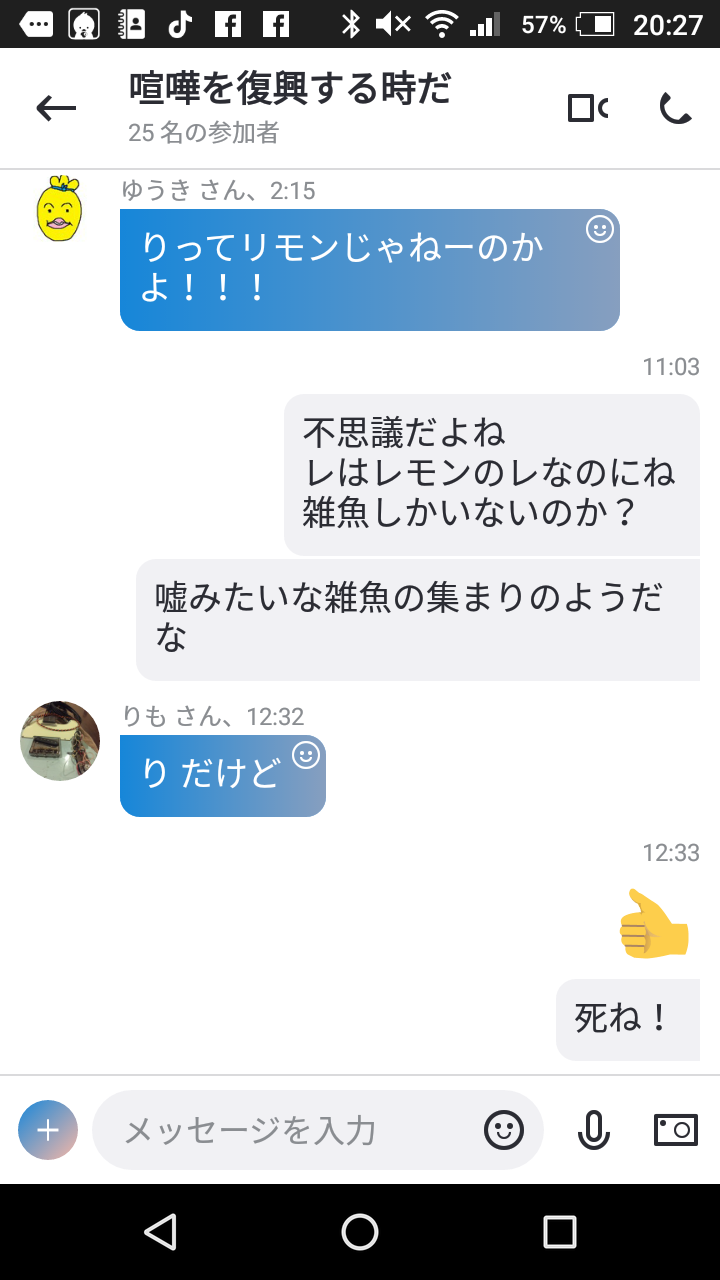Open りも's profile picture
The image size is (720, 1280).
tap(60, 741)
